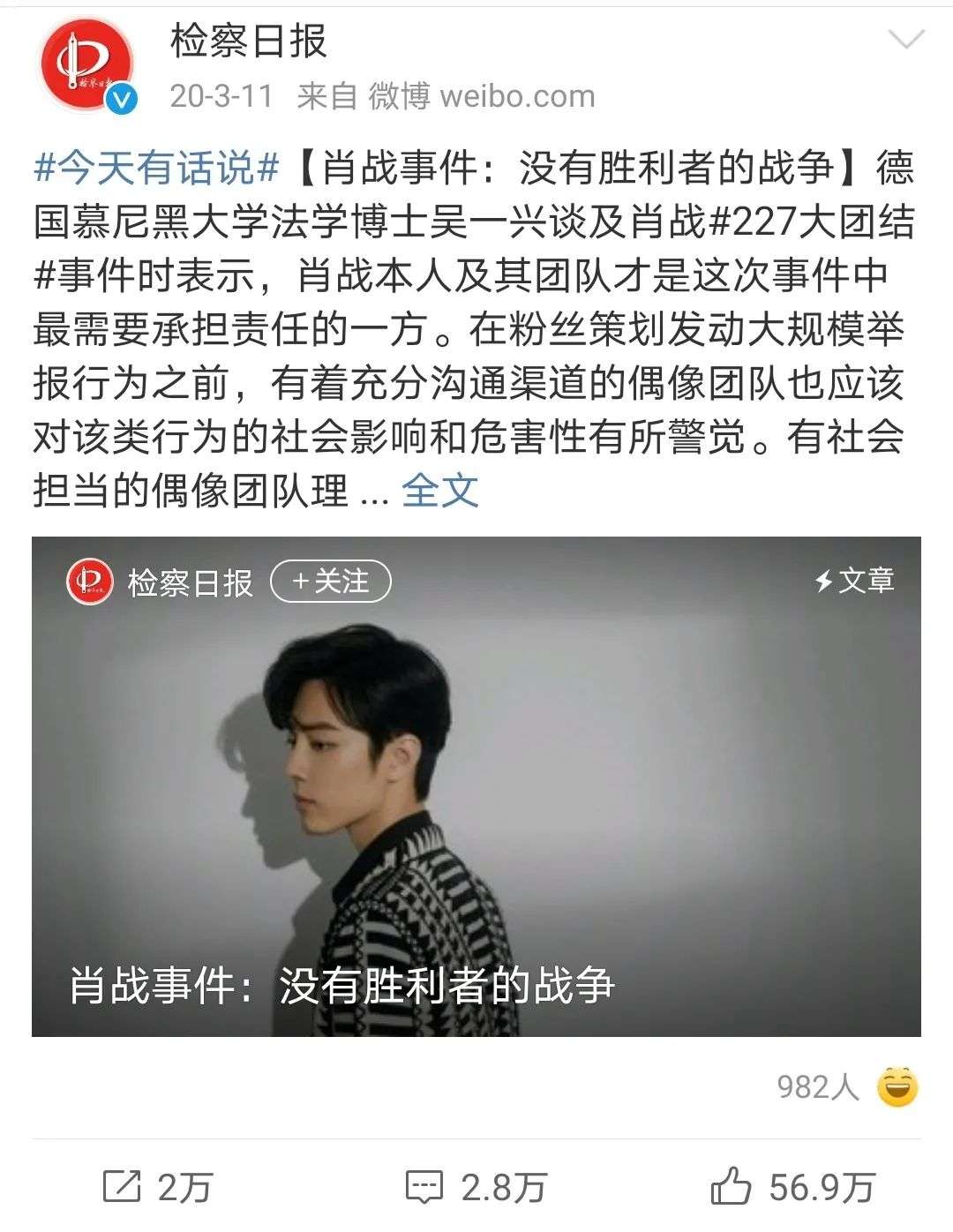
Task: Open the comments on this post
Action: (476, 1187)
